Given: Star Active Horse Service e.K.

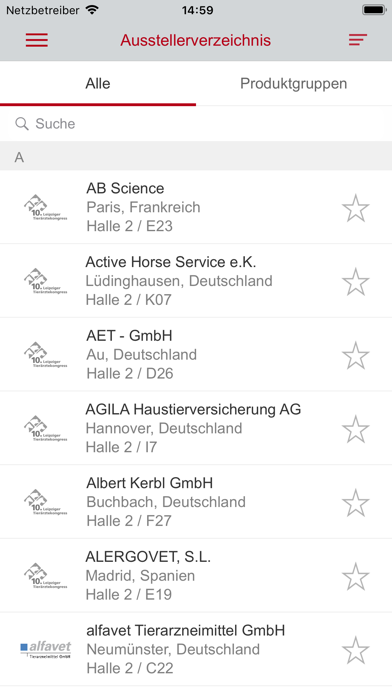Looking at the screenshot, I should pos(356,281).
